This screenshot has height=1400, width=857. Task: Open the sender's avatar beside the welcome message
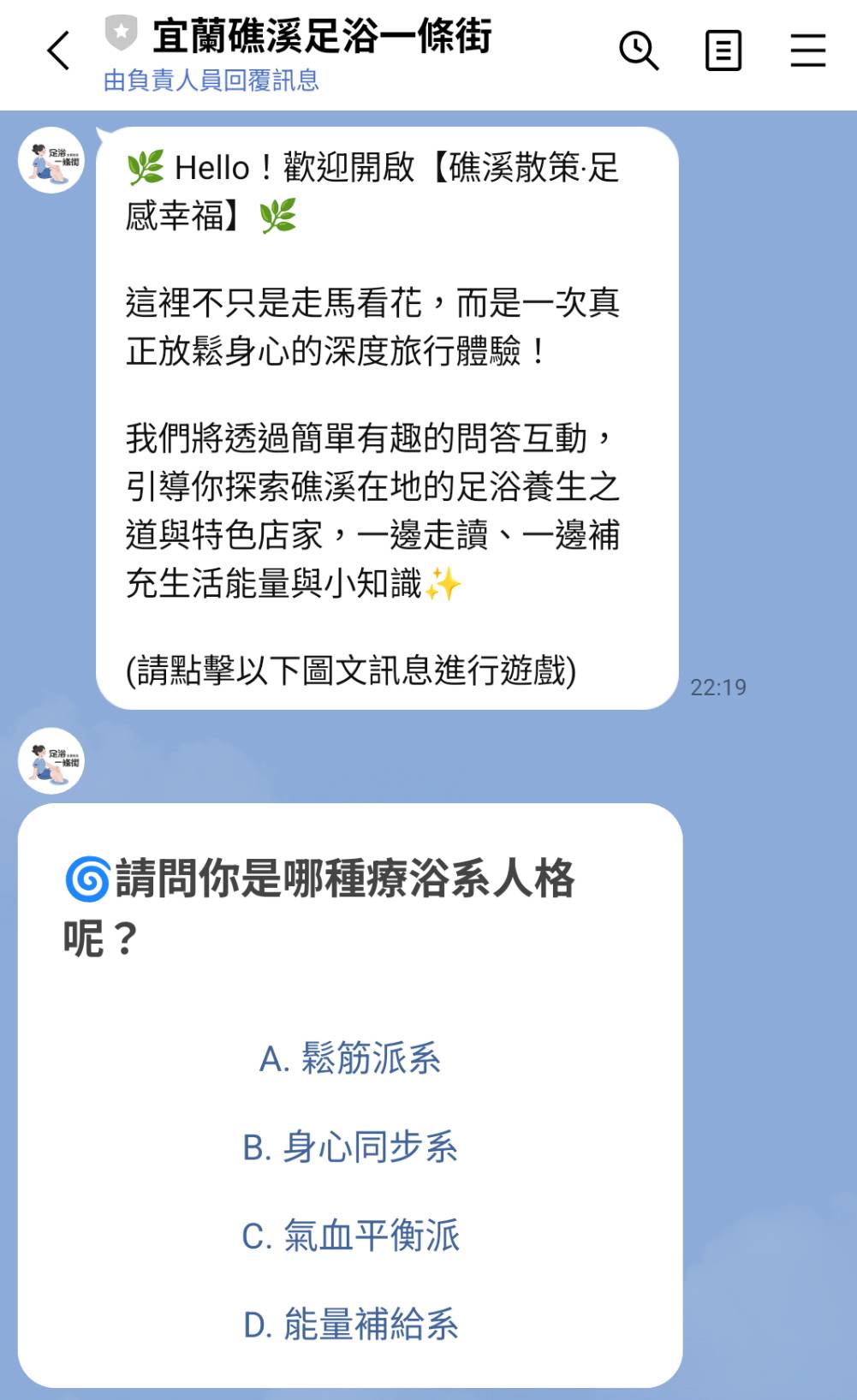pyautogui.click(x=51, y=160)
